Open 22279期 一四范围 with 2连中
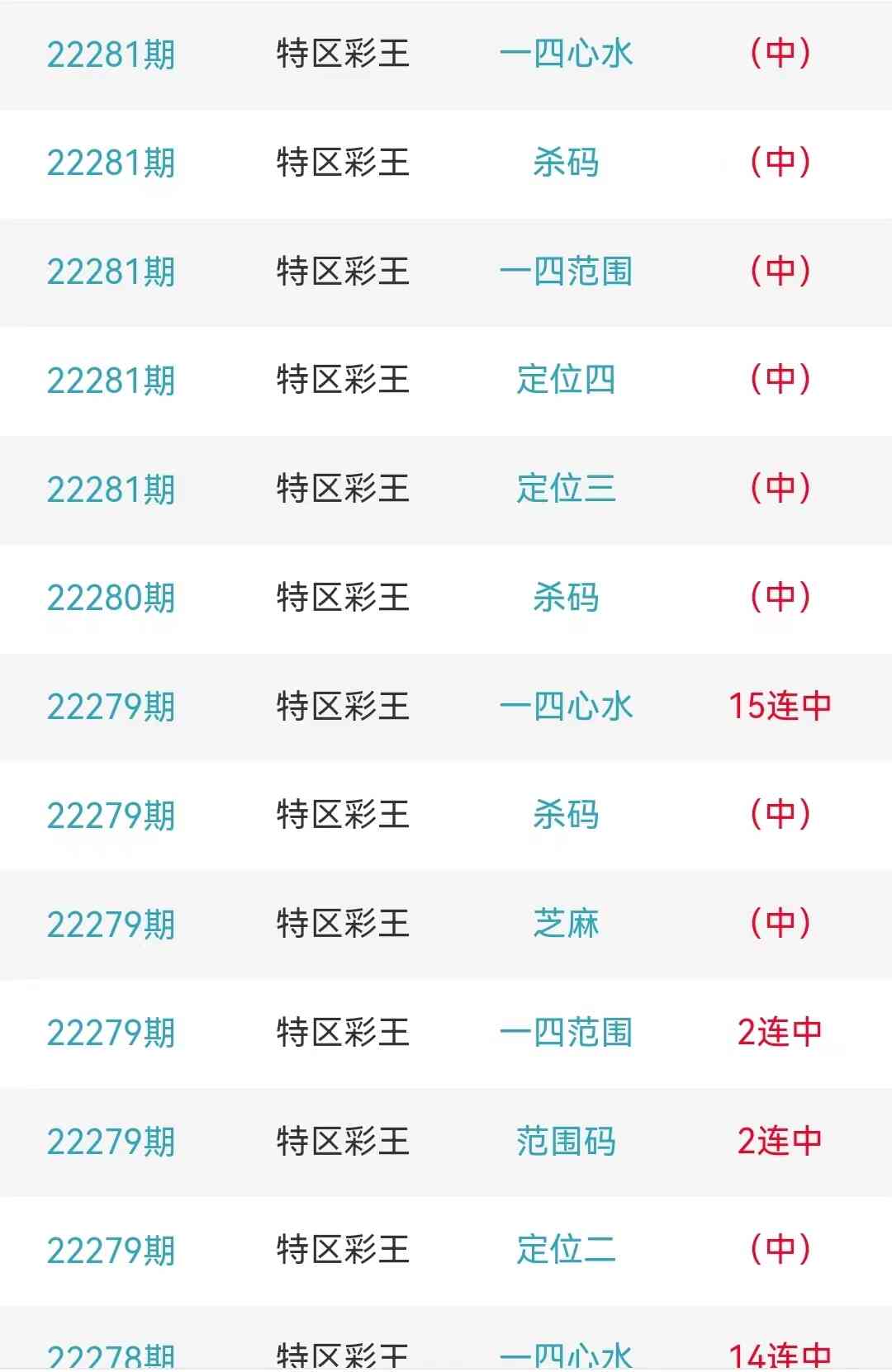The height and width of the screenshot is (1372, 892). click(x=566, y=1033)
